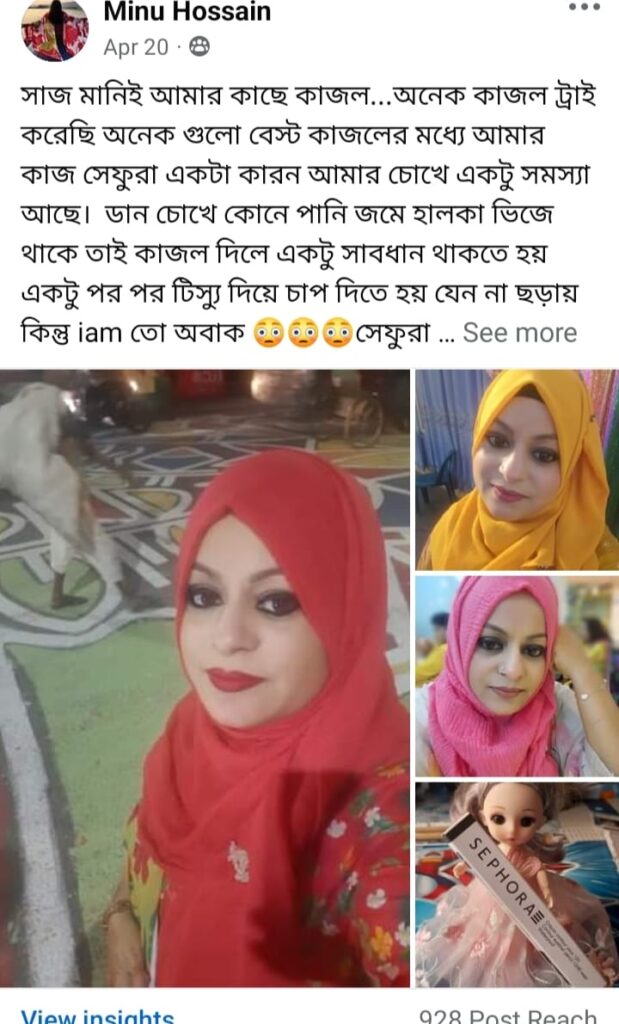Open the yellow hijab photo
The width and height of the screenshot is (619, 1024).
point(517,469)
